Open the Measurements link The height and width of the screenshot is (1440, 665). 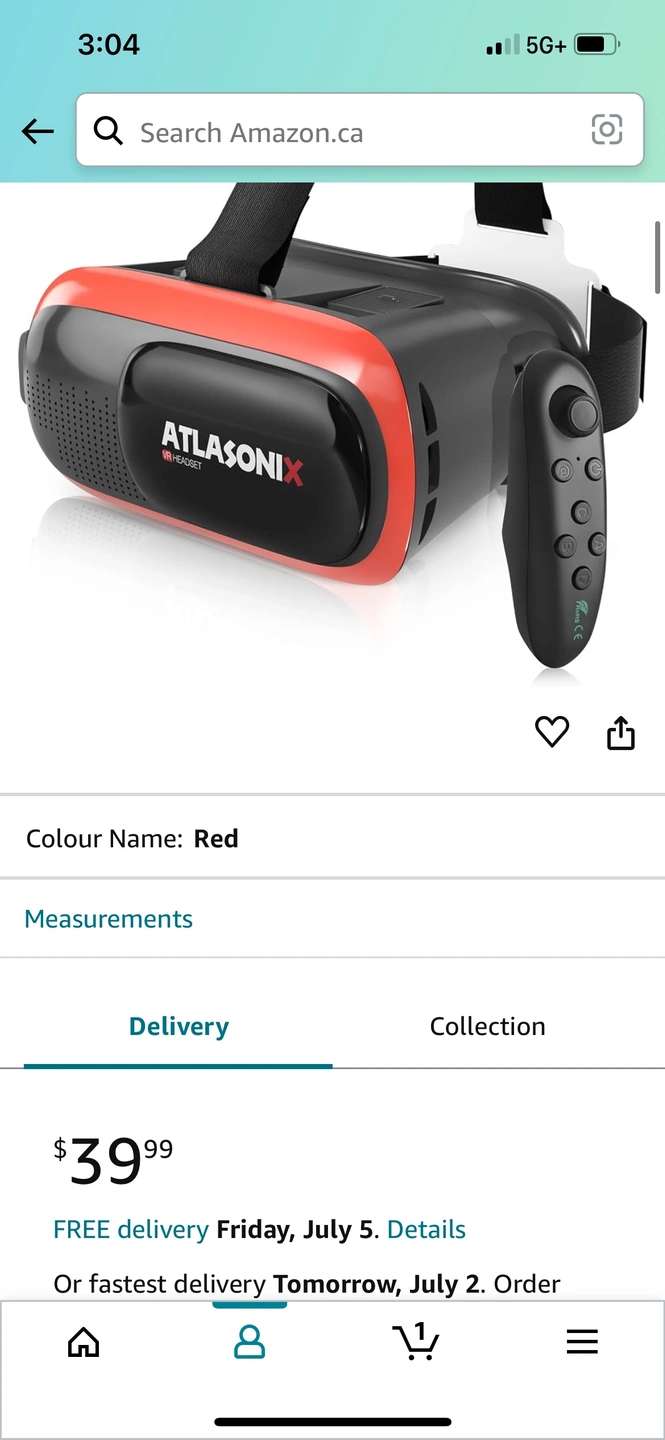(x=109, y=919)
